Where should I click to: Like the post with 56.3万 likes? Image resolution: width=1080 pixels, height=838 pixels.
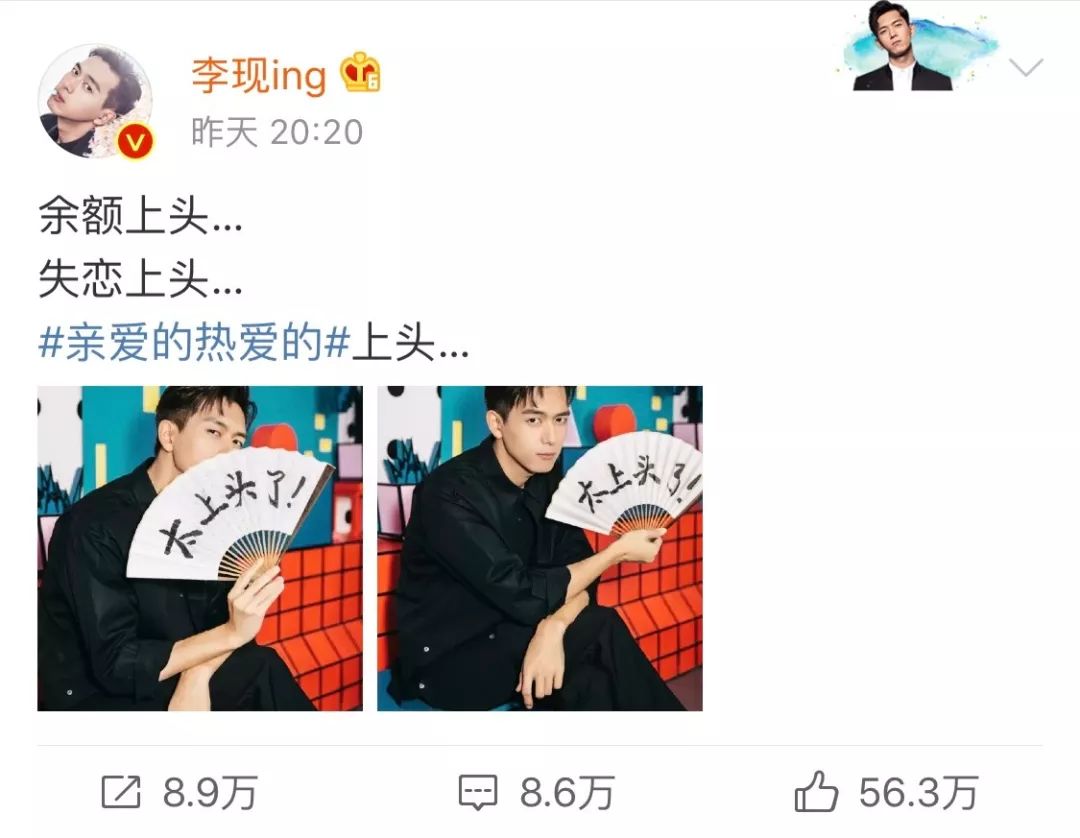point(885,794)
